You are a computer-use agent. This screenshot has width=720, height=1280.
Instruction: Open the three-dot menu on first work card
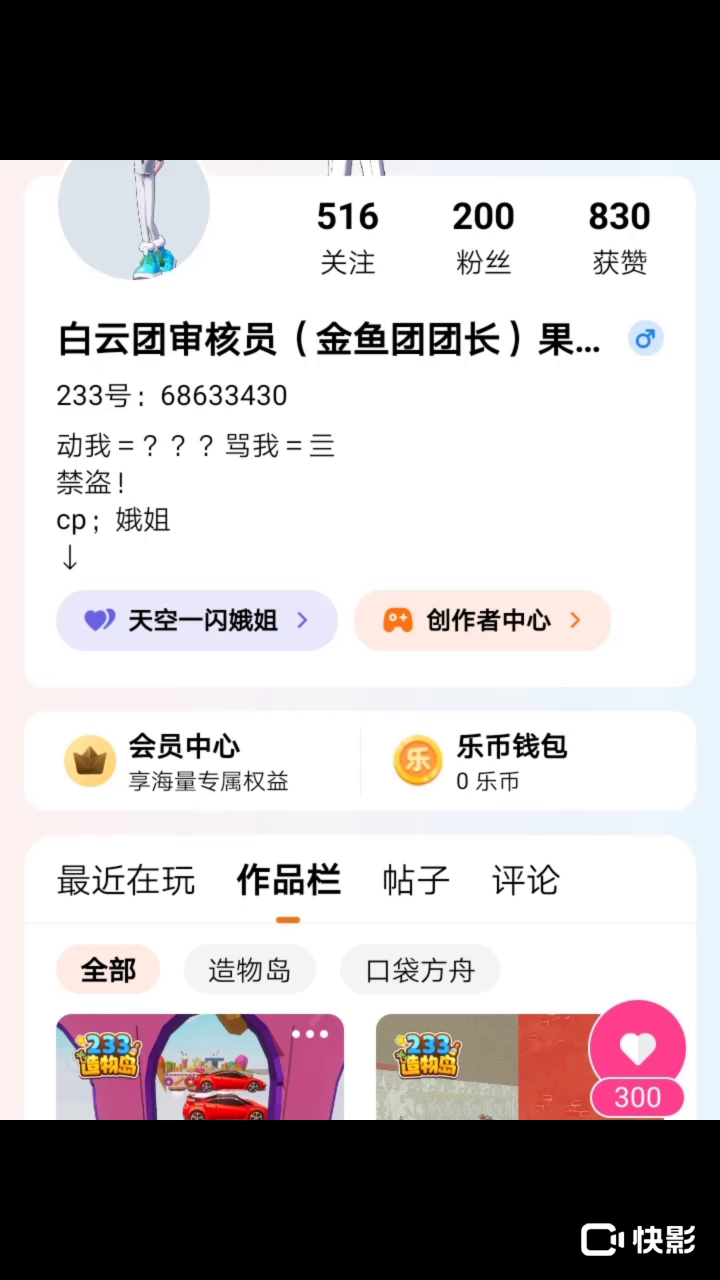pyautogui.click(x=310, y=1034)
